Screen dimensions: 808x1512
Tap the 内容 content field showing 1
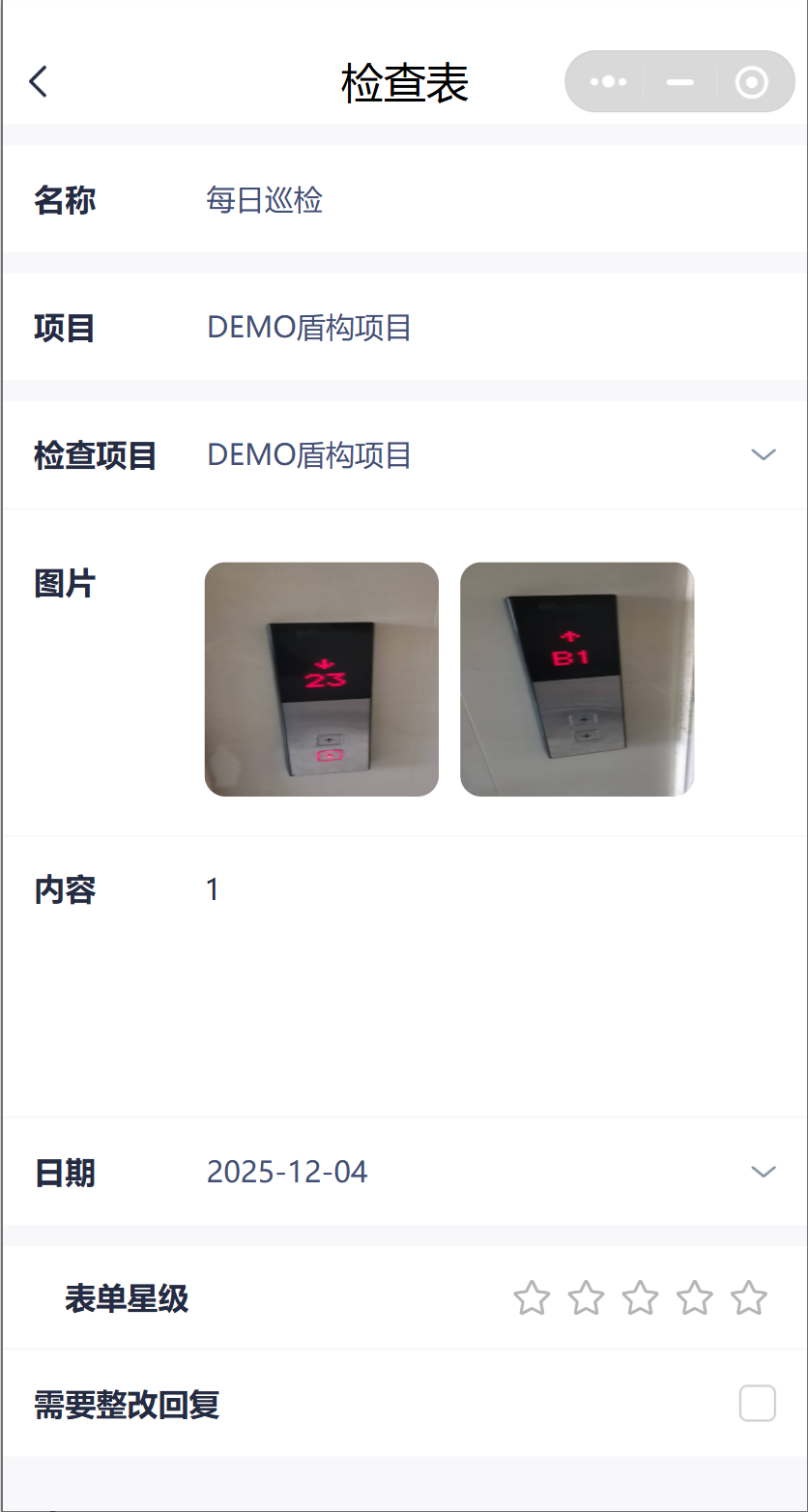(213, 888)
